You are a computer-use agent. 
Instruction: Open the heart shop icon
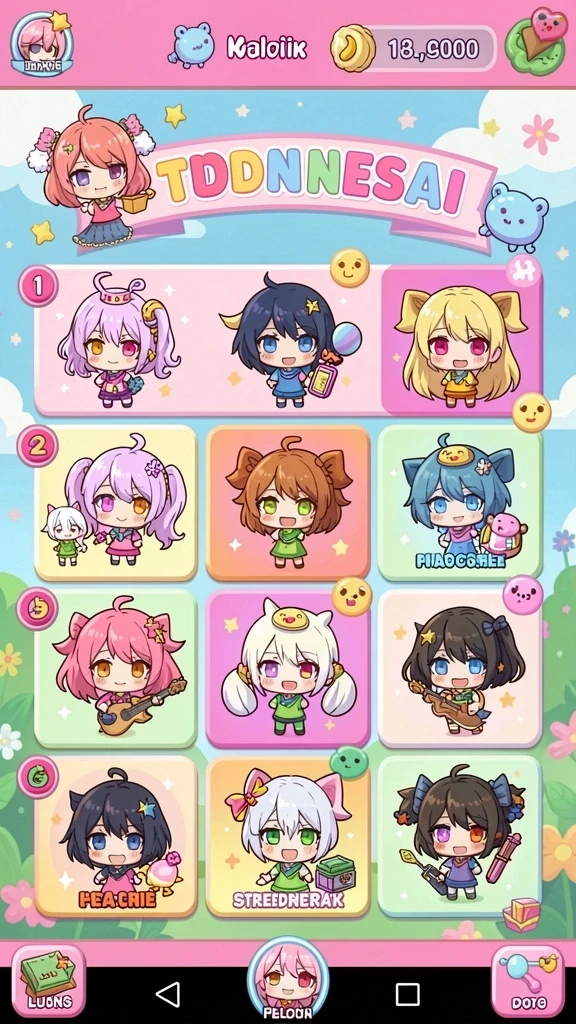(535, 42)
